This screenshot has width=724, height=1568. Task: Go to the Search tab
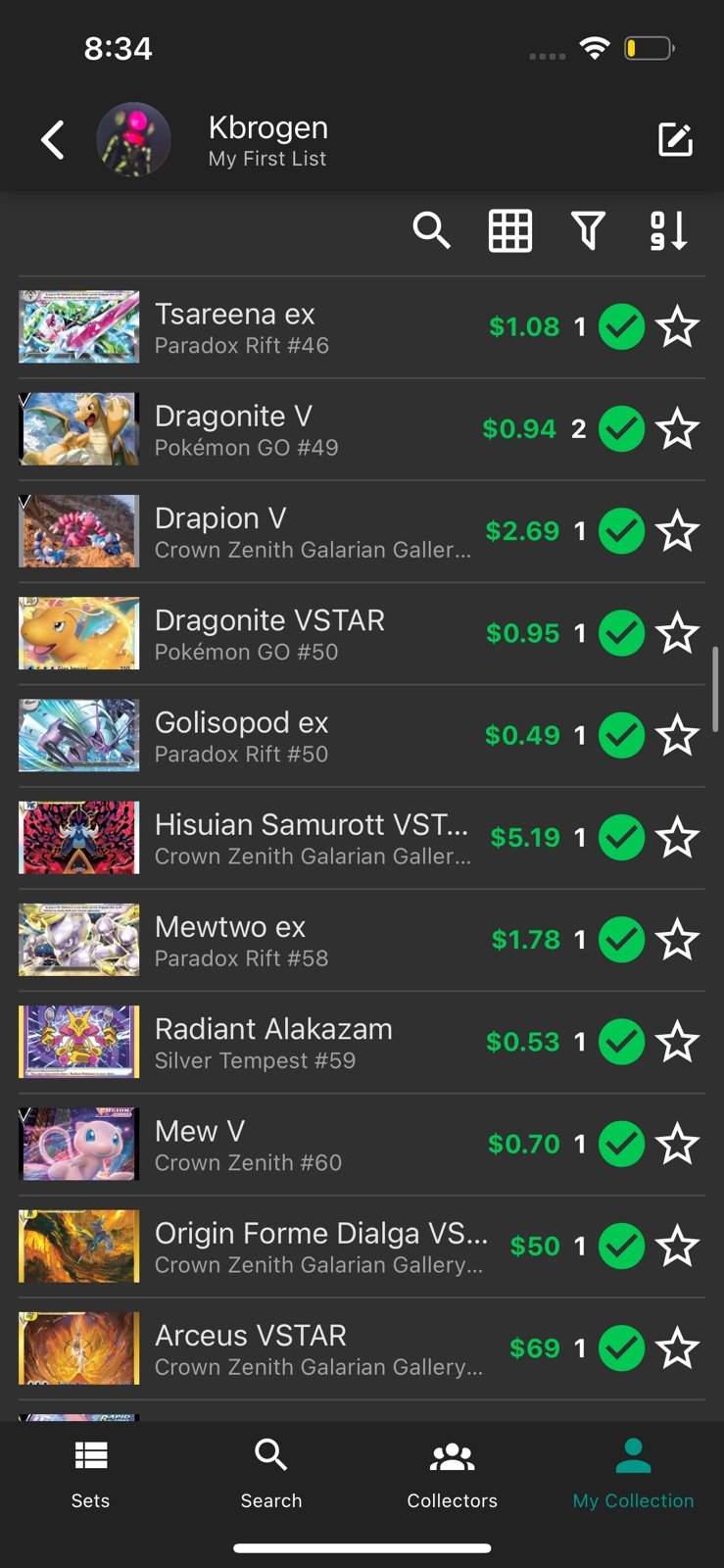[271, 1473]
